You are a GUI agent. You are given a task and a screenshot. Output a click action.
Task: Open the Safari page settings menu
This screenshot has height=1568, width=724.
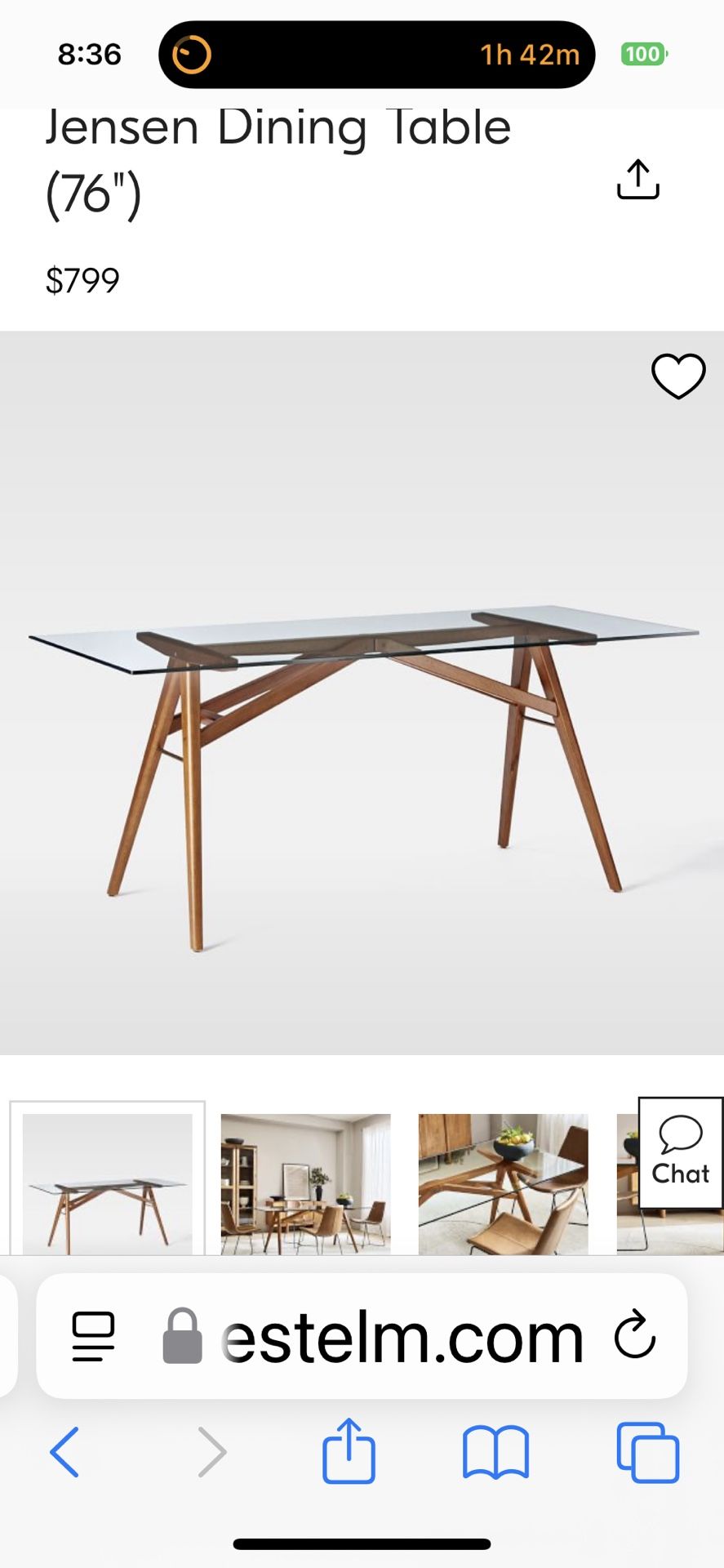click(x=94, y=1337)
